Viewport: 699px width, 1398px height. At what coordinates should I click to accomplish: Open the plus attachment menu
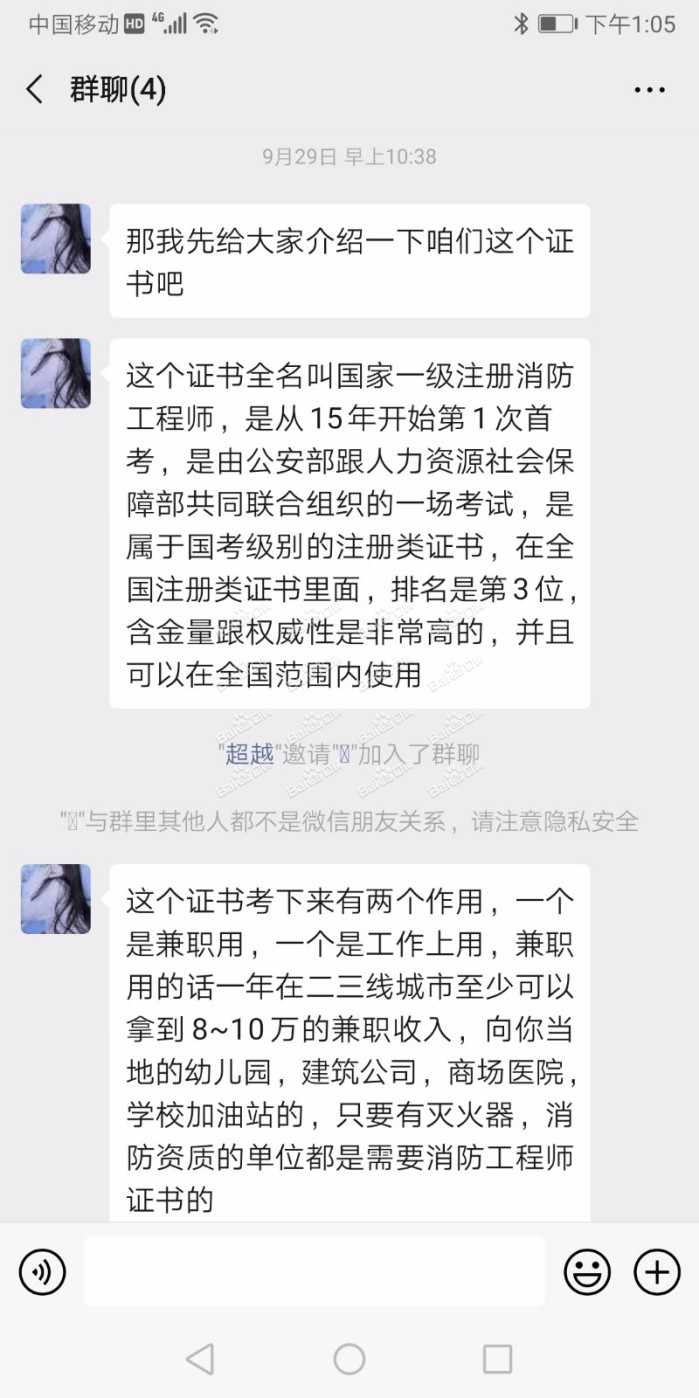point(657,1272)
